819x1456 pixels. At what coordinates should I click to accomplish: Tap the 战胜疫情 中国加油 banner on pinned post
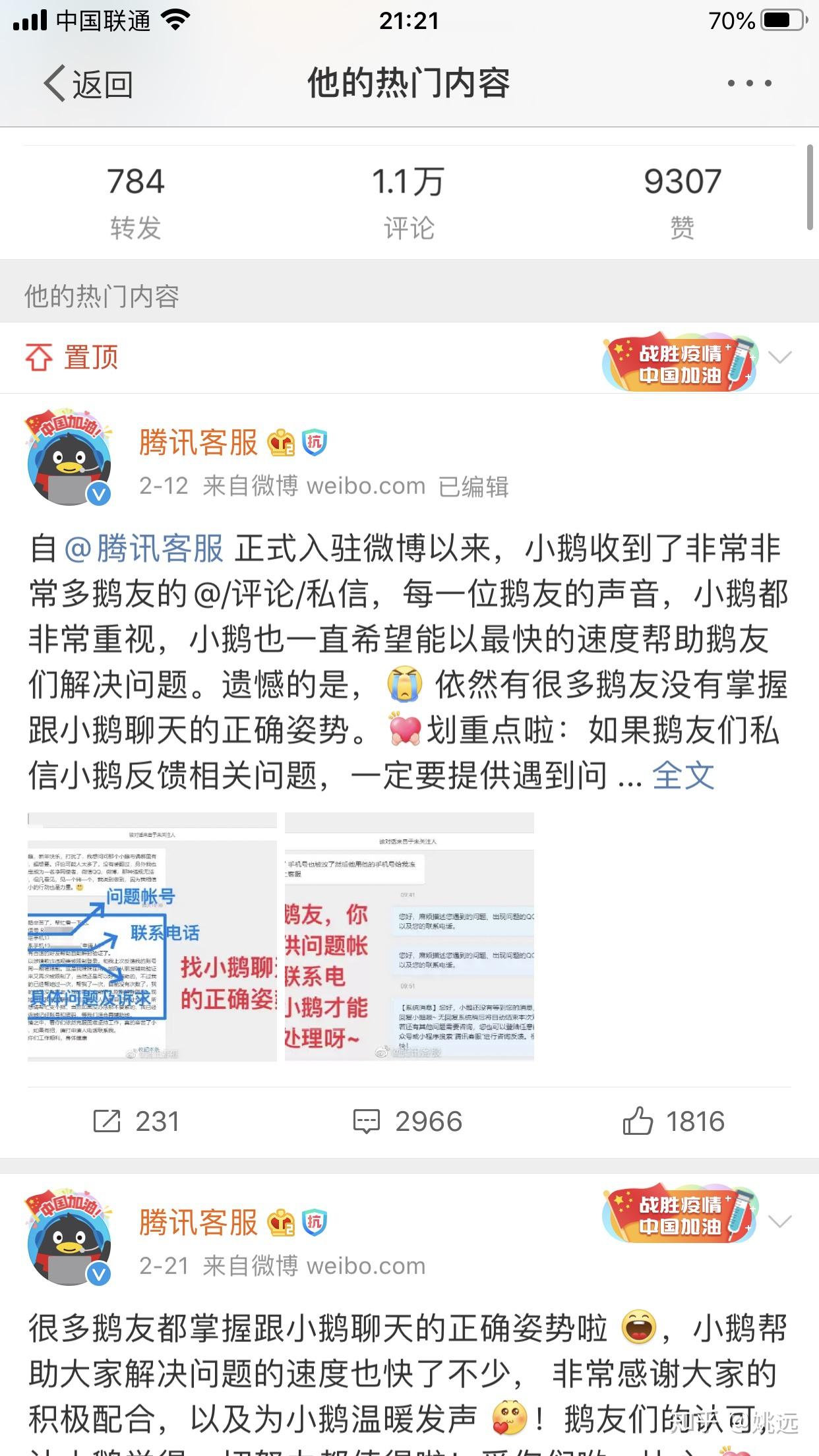[x=679, y=363]
